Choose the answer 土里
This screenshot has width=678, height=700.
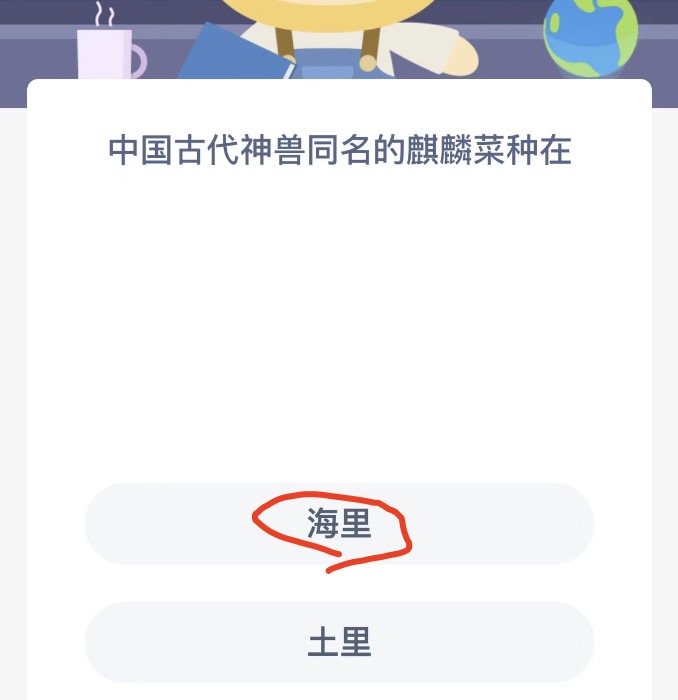339,643
